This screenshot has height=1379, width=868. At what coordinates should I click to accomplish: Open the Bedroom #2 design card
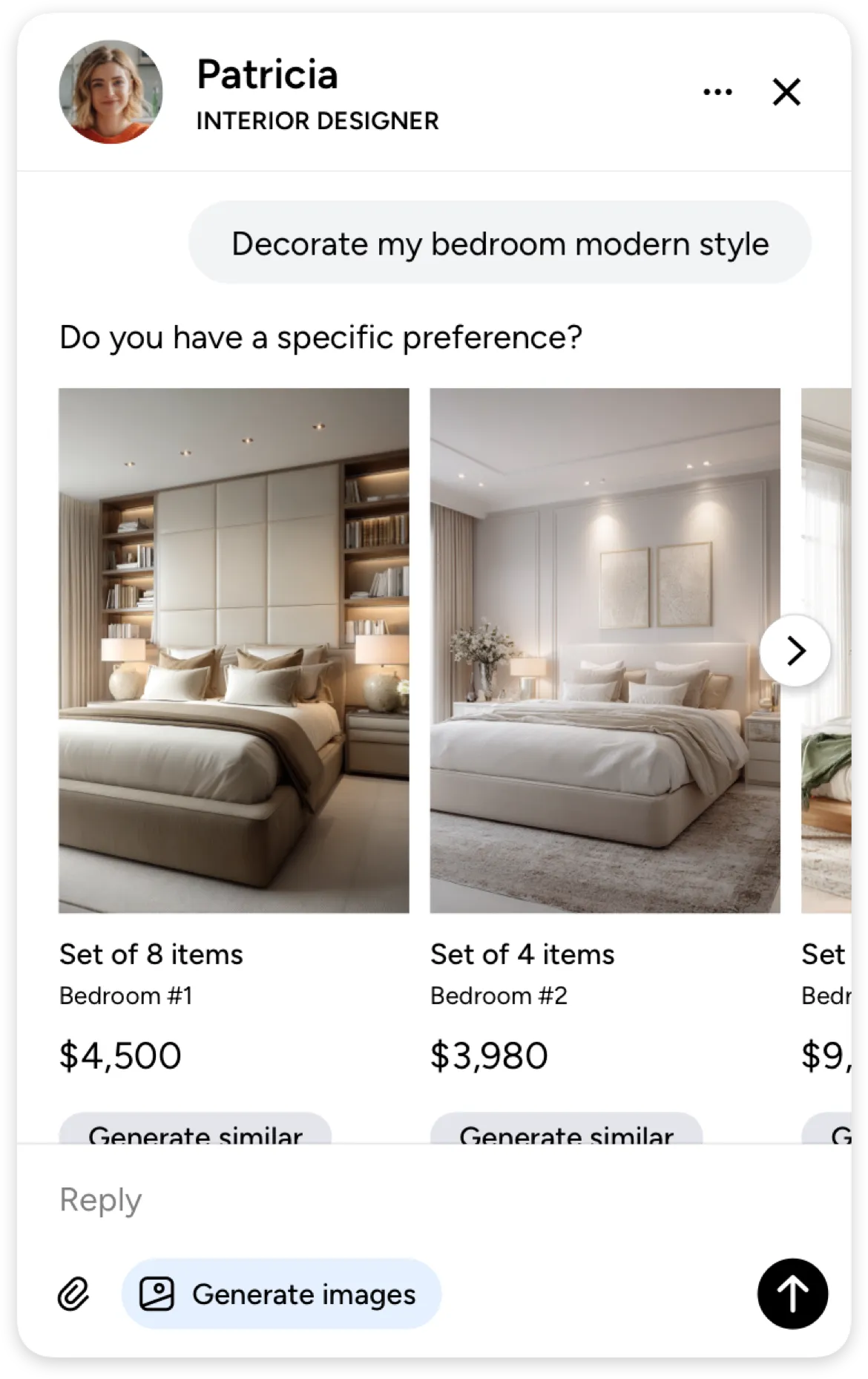tap(604, 650)
